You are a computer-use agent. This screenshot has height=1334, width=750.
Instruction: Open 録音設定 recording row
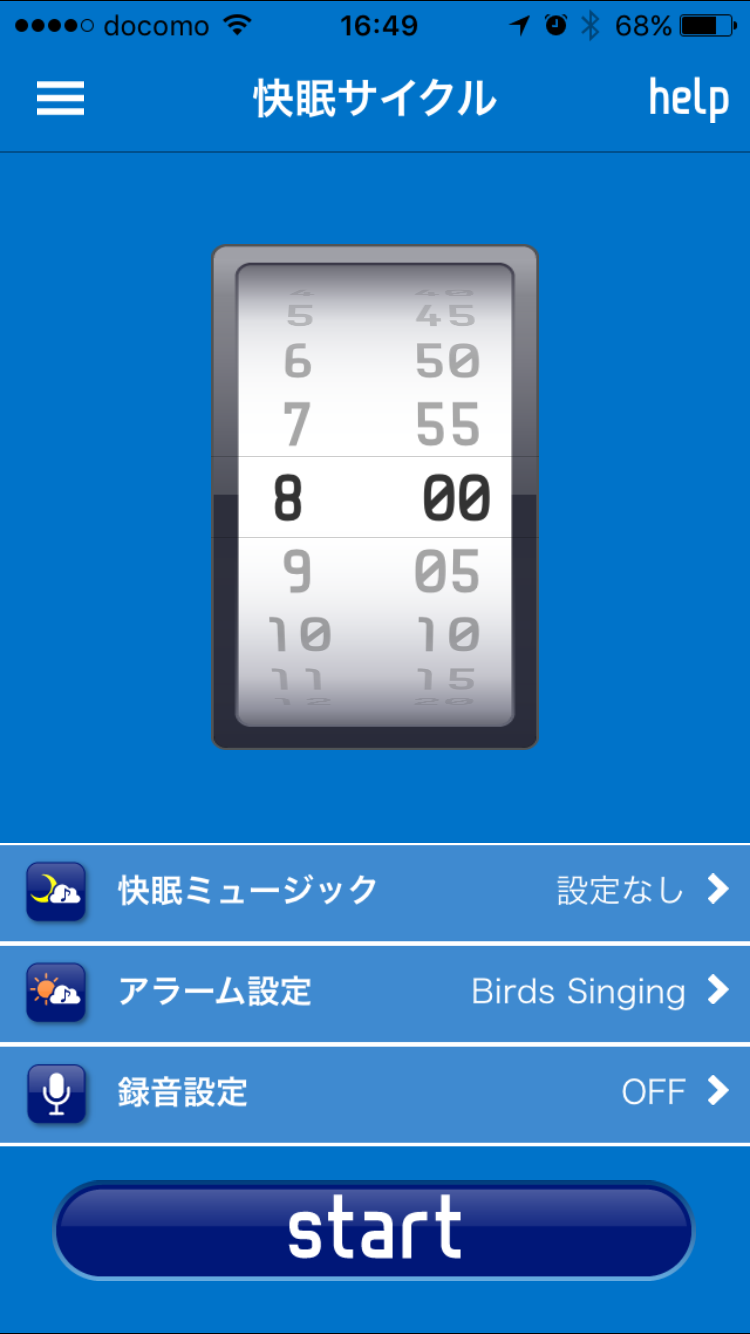[x=375, y=1092]
